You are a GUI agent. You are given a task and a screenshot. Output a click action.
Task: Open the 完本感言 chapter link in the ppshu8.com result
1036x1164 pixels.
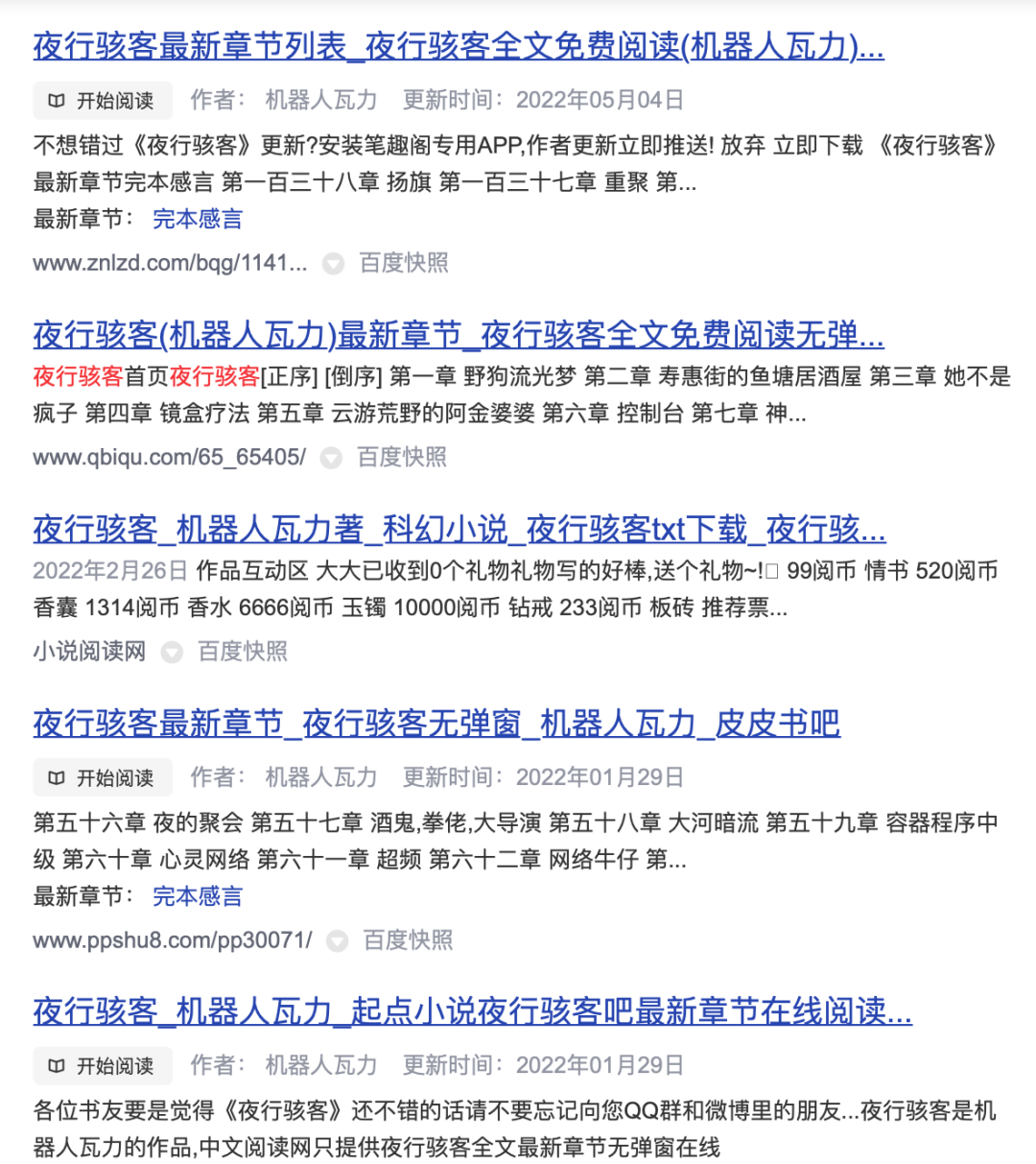click(x=198, y=896)
